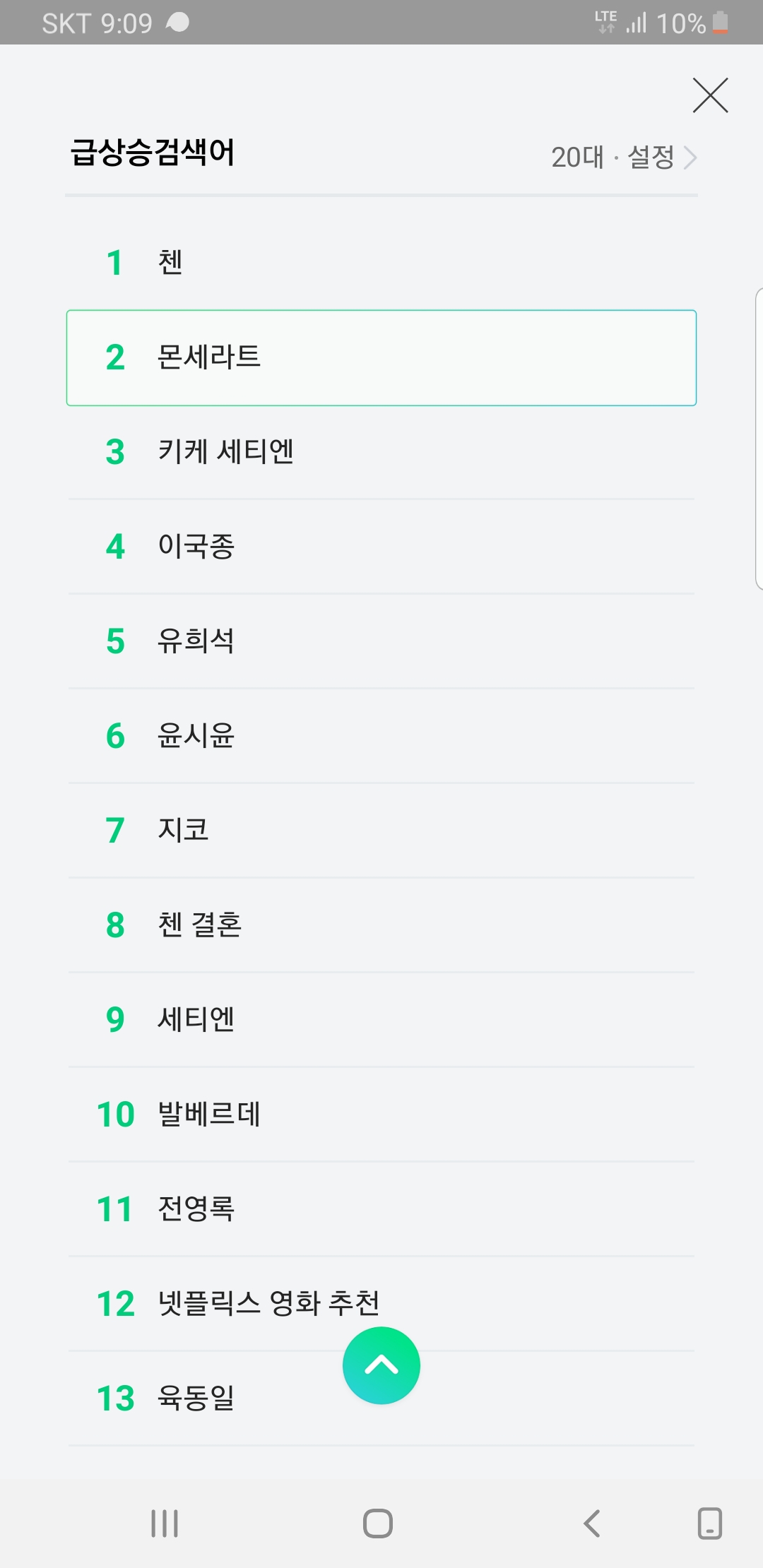
Task: Search for 키케 세티엔
Action: pos(381,452)
